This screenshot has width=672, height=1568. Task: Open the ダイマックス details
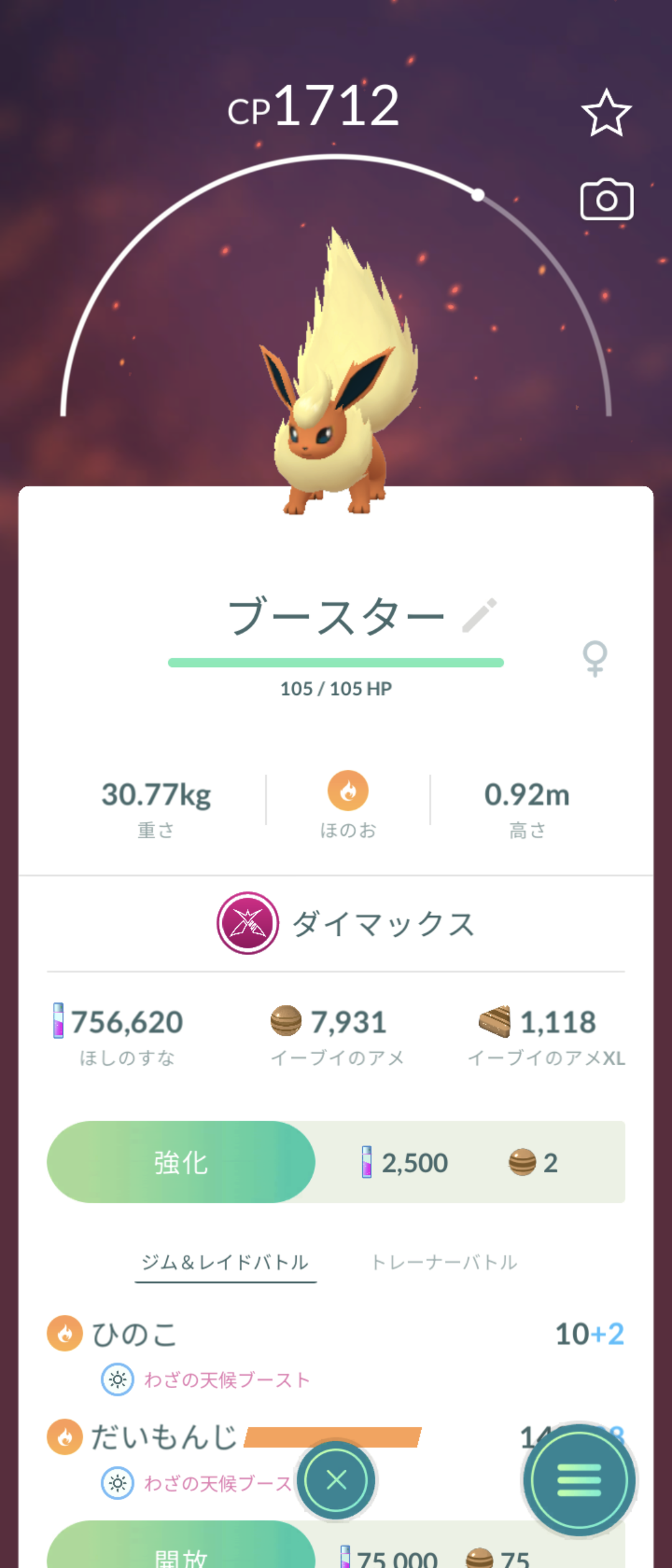click(346, 923)
